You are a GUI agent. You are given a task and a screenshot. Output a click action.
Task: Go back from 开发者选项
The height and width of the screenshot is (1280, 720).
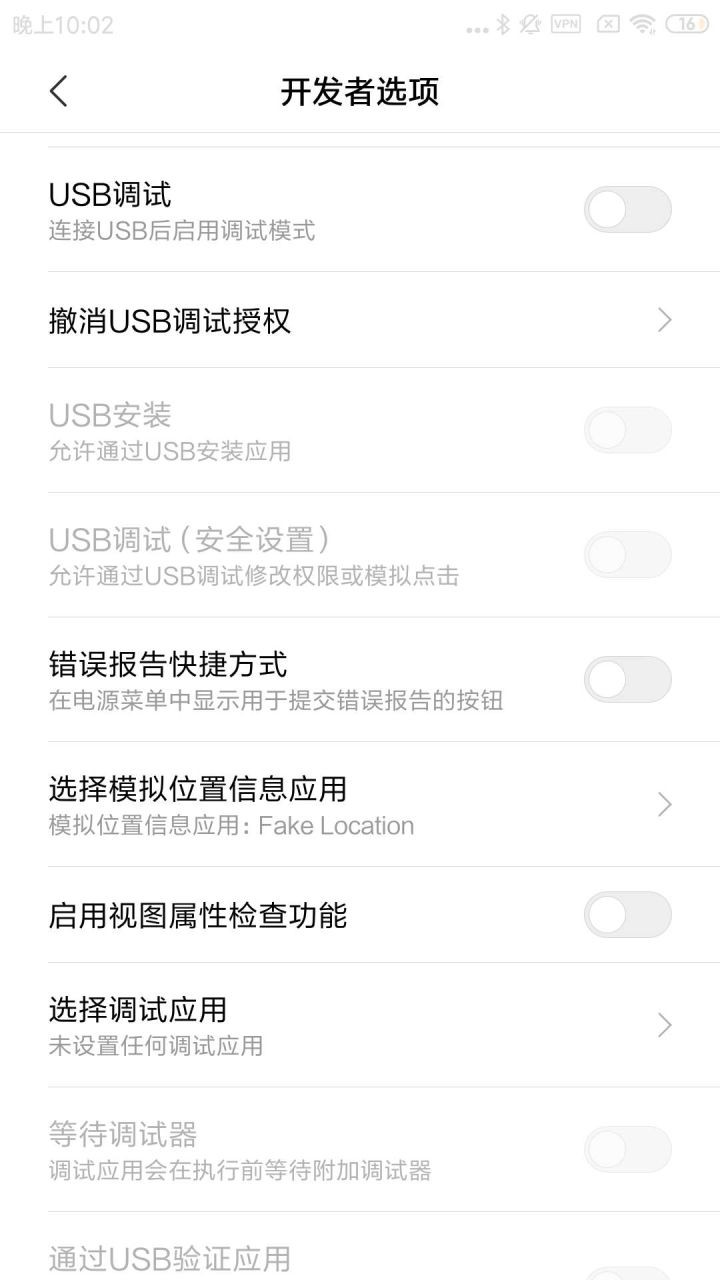coord(58,91)
